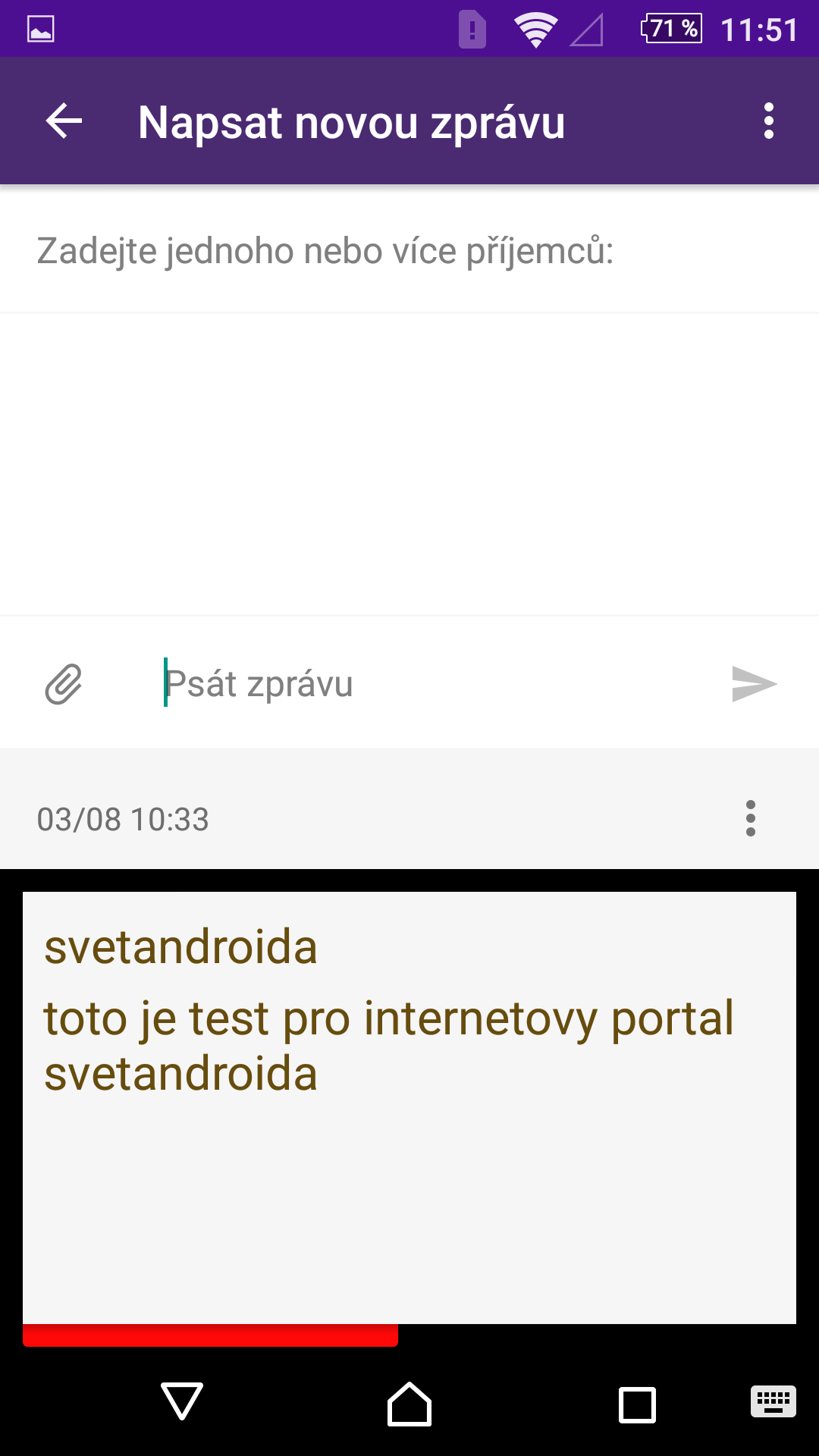Tap the recipients field to add příjemců
The width and height of the screenshot is (819, 1456).
point(409,251)
